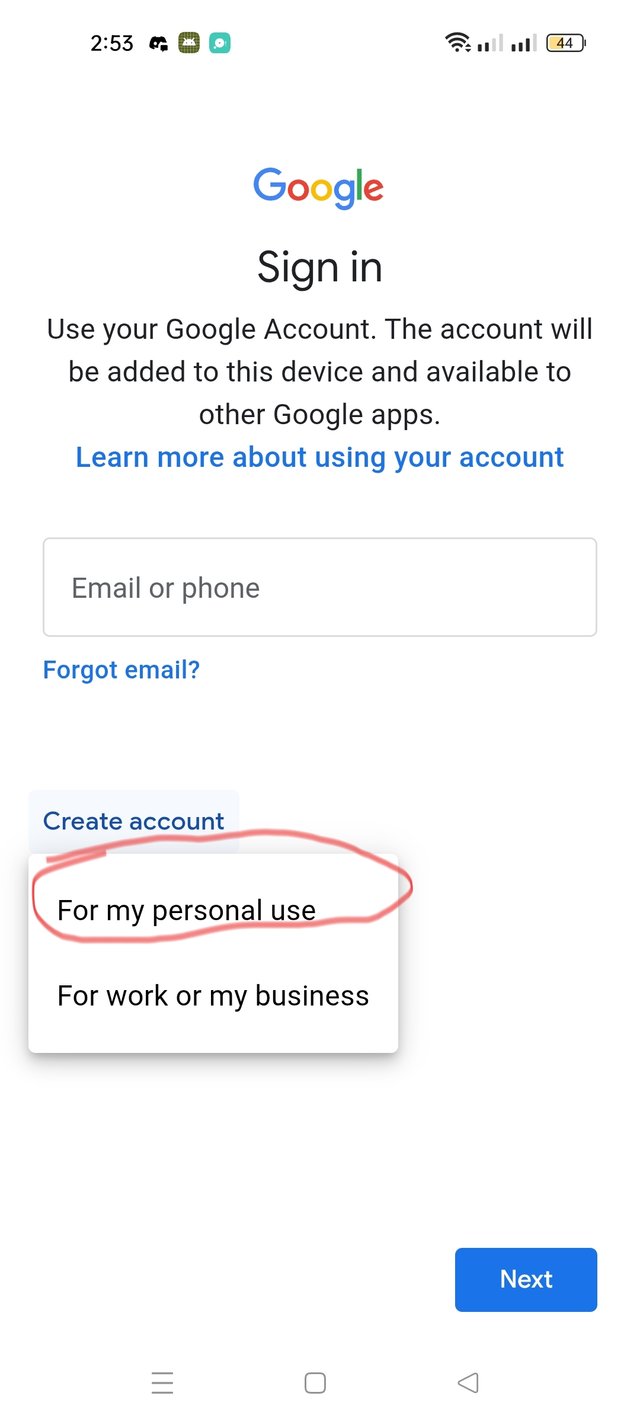The height and width of the screenshot is (1422, 640).
Task: Tap the Forgot email? link
Action: (x=121, y=669)
